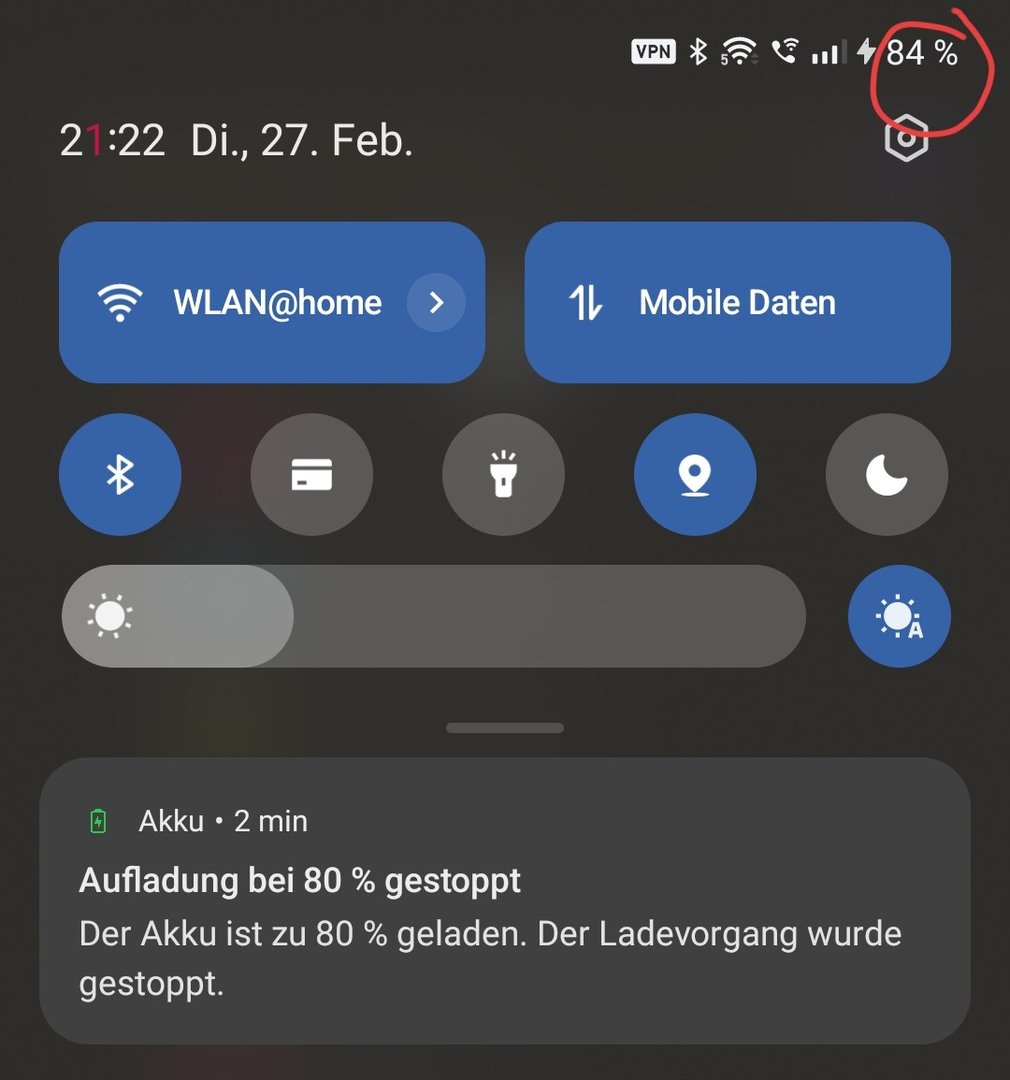Turn on the flashlight
Image resolution: width=1010 pixels, height=1080 pixels.
503,475
